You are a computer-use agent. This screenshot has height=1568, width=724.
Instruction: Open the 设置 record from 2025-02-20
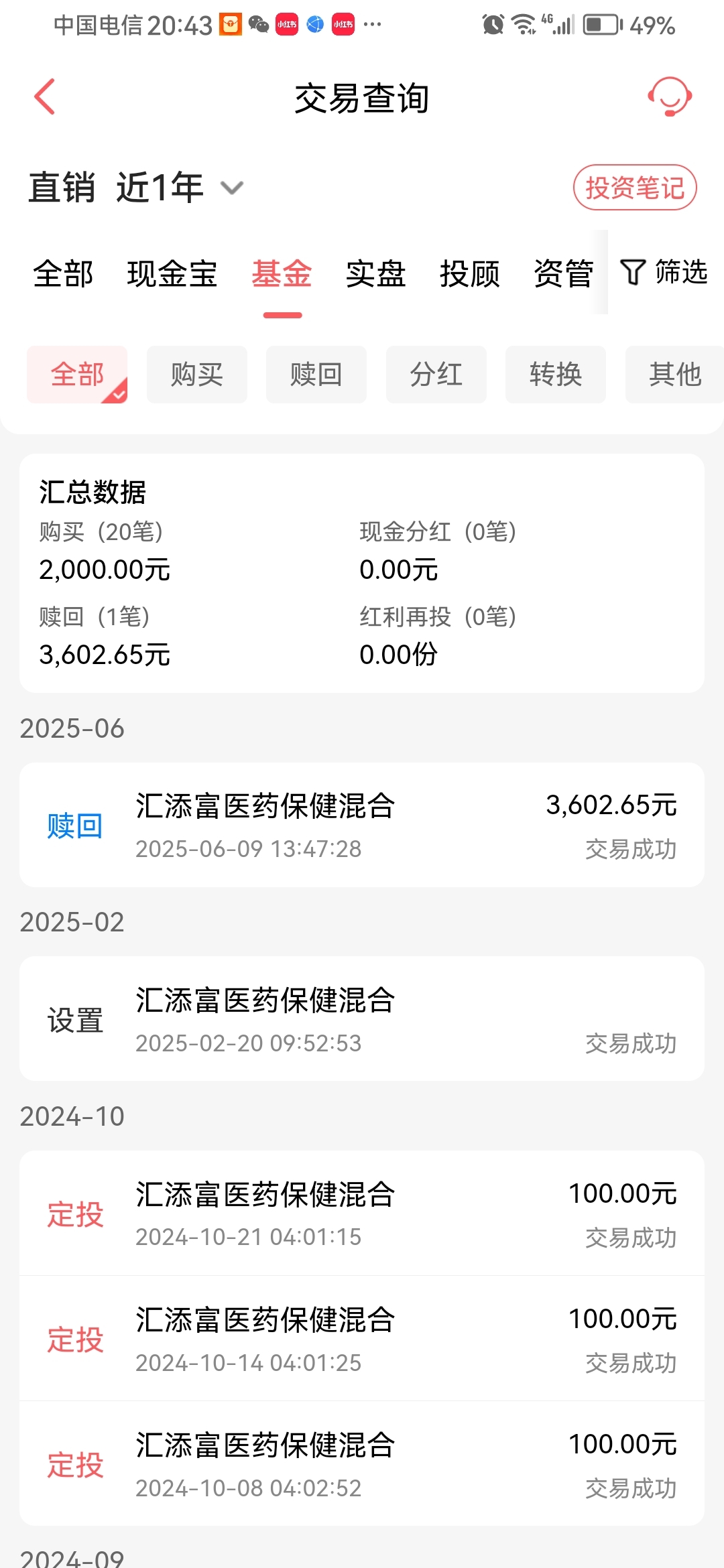pyautogui.click(x=362, y=1019)
